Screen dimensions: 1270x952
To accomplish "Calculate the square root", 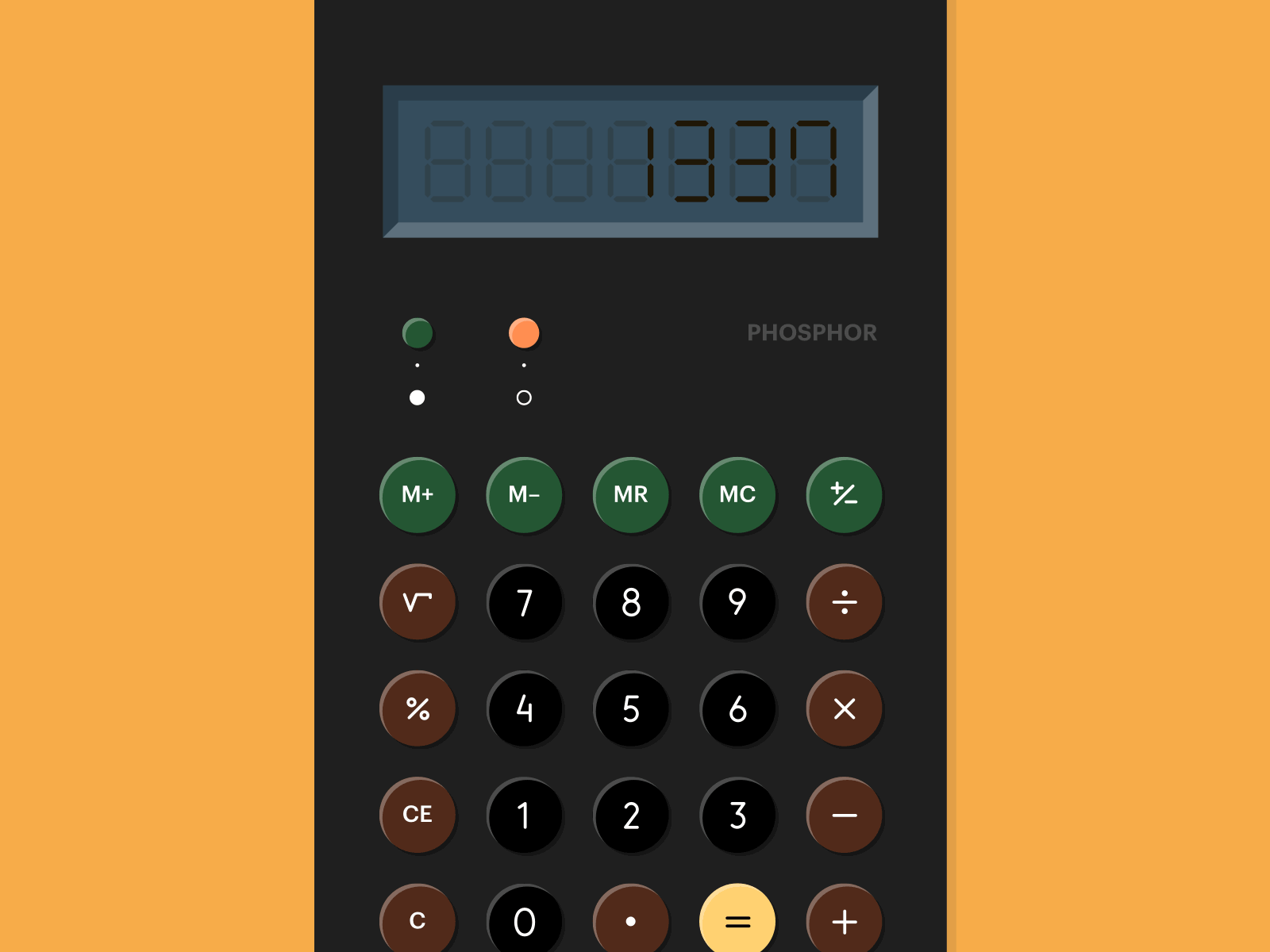I will [418, 602].
